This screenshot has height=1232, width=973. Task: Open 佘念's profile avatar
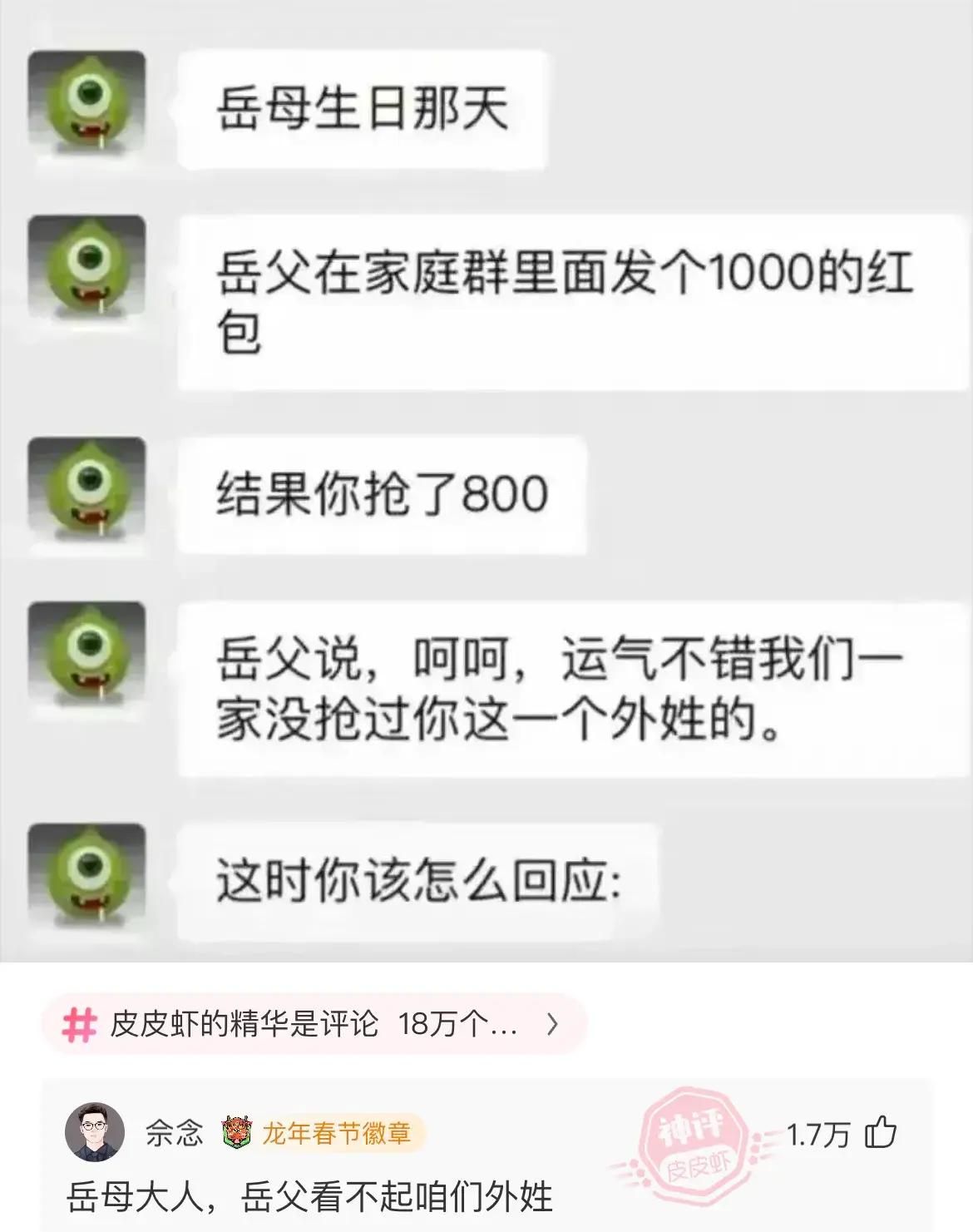95,1133
